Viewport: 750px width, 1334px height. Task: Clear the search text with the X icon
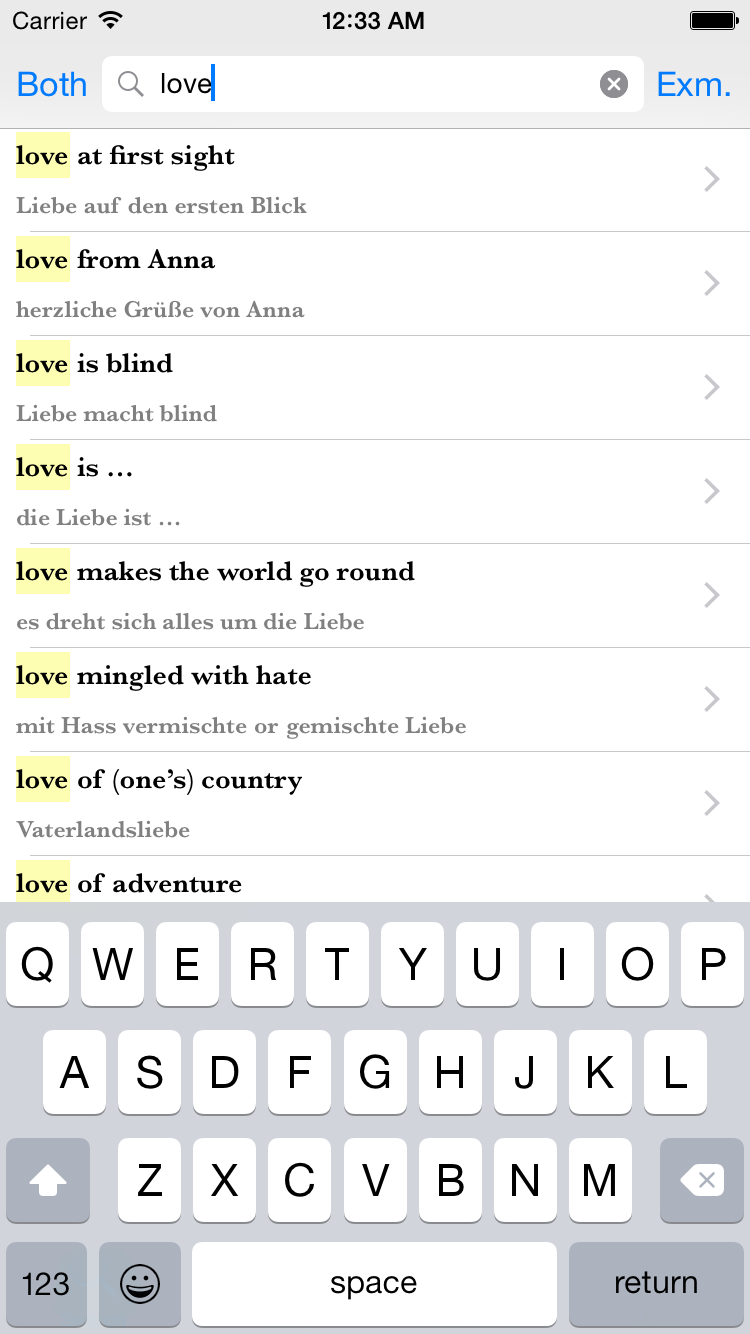(x=613, y=85)
